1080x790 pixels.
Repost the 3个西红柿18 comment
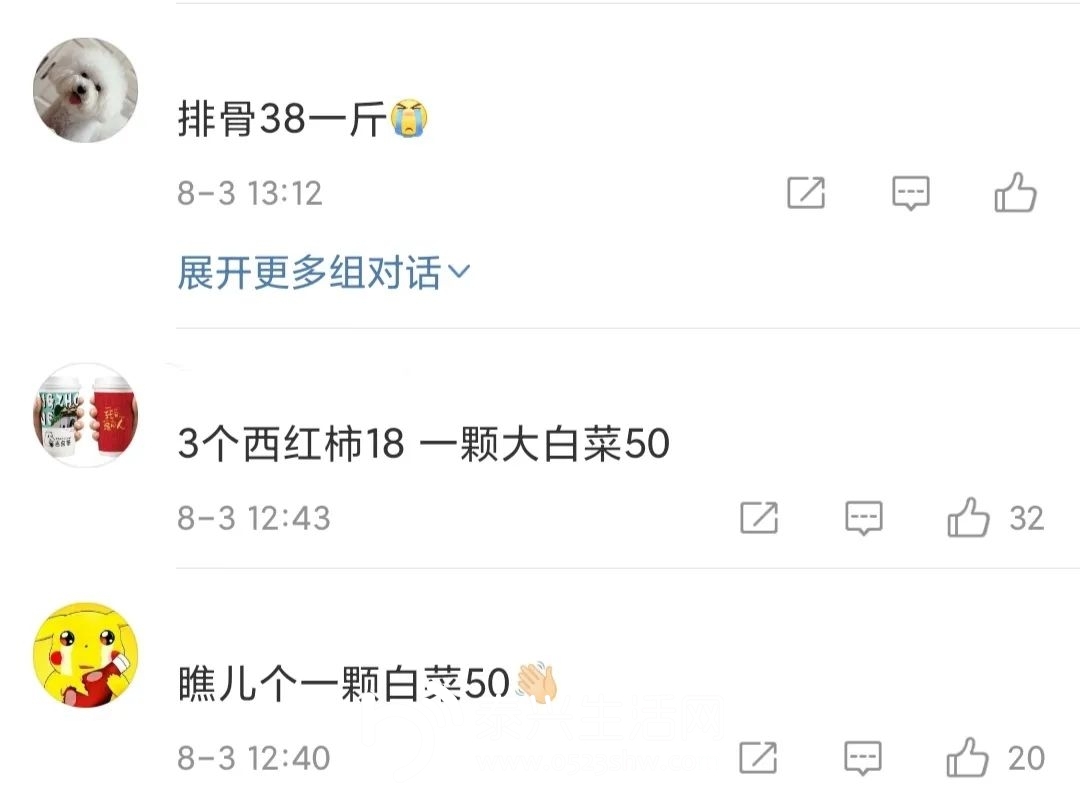pyautogui.click(x=760, y=518)
